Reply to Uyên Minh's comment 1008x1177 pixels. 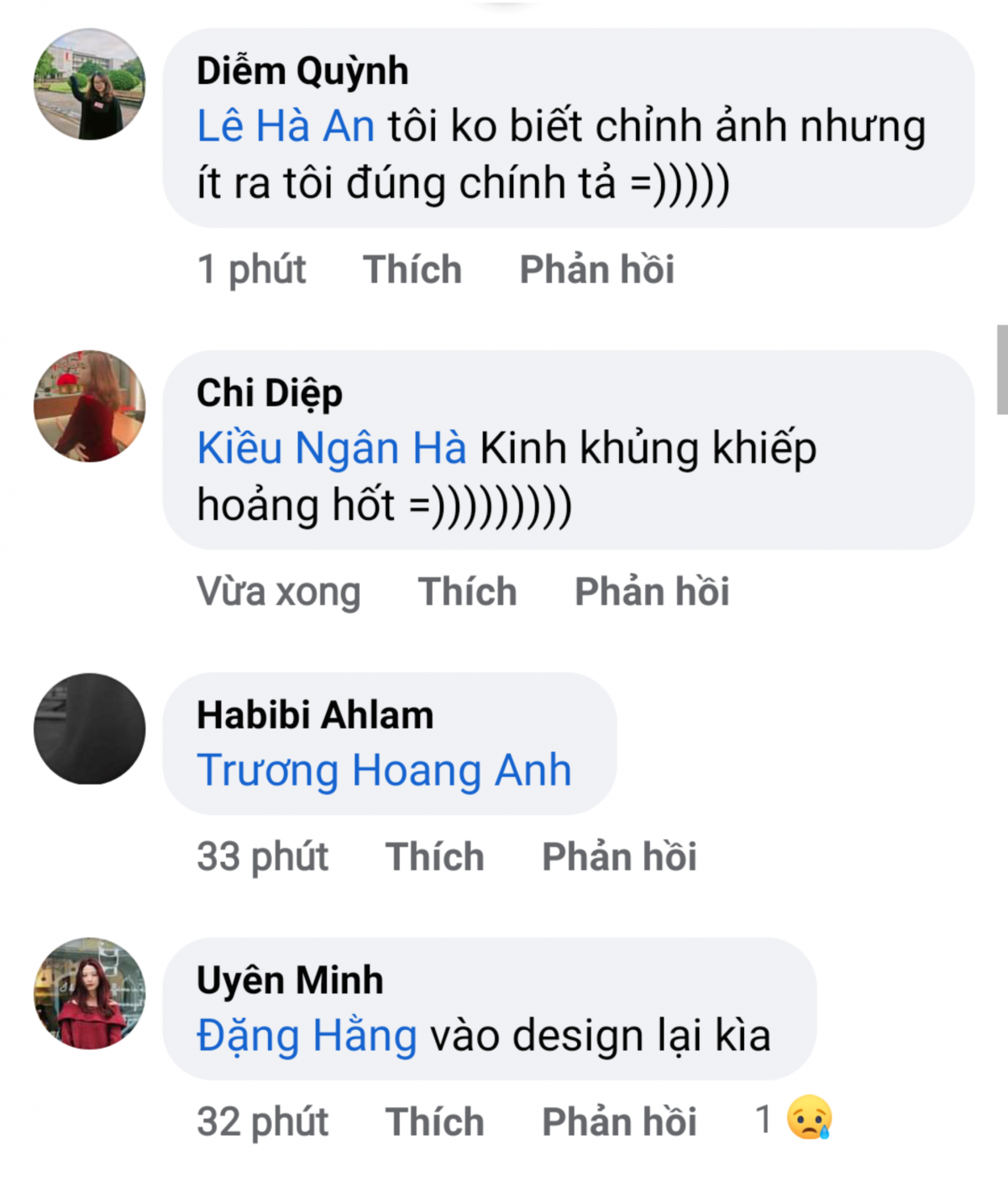(619, 1122)
